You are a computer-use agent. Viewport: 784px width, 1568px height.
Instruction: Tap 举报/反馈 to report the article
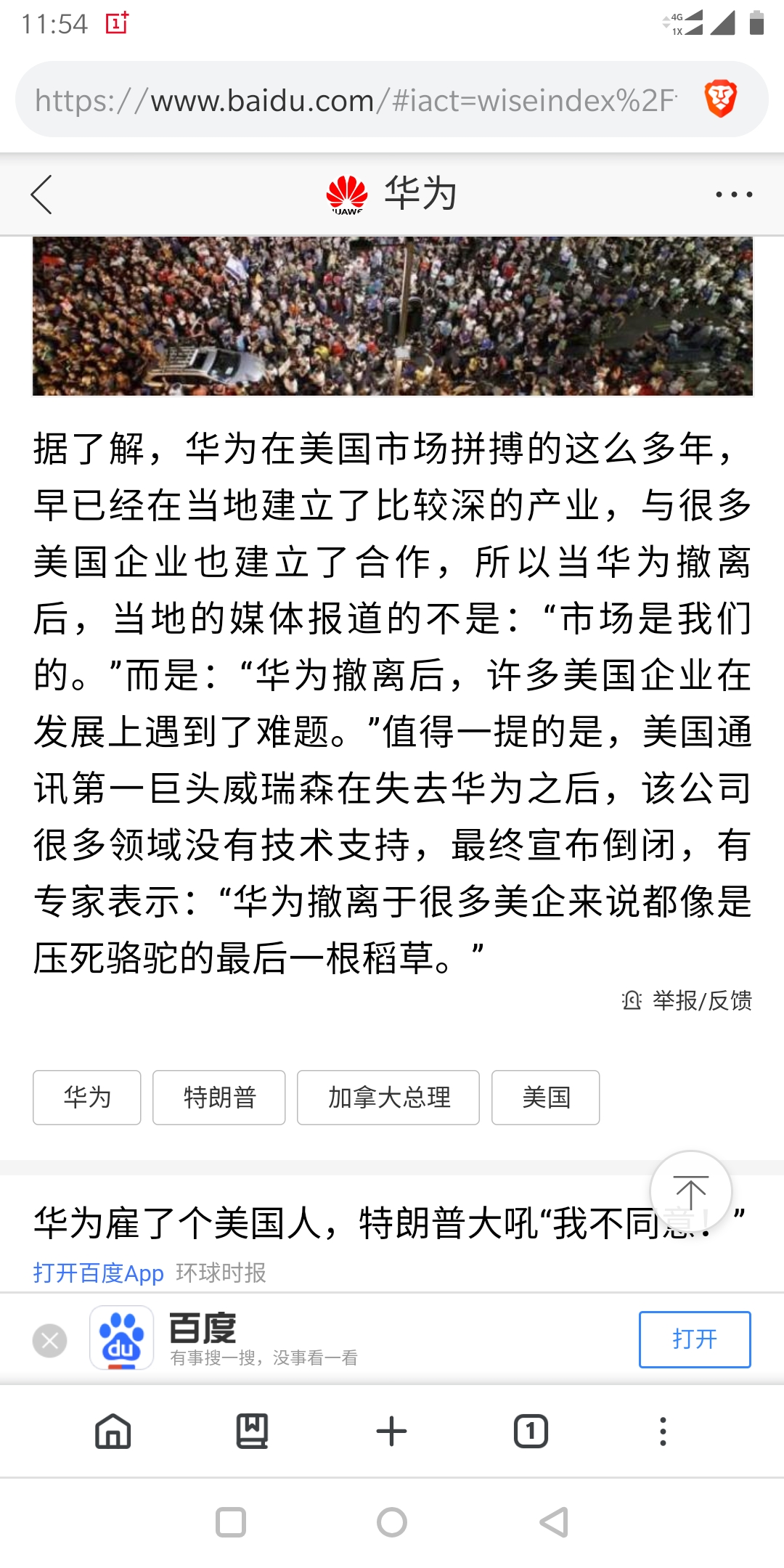687,1000
